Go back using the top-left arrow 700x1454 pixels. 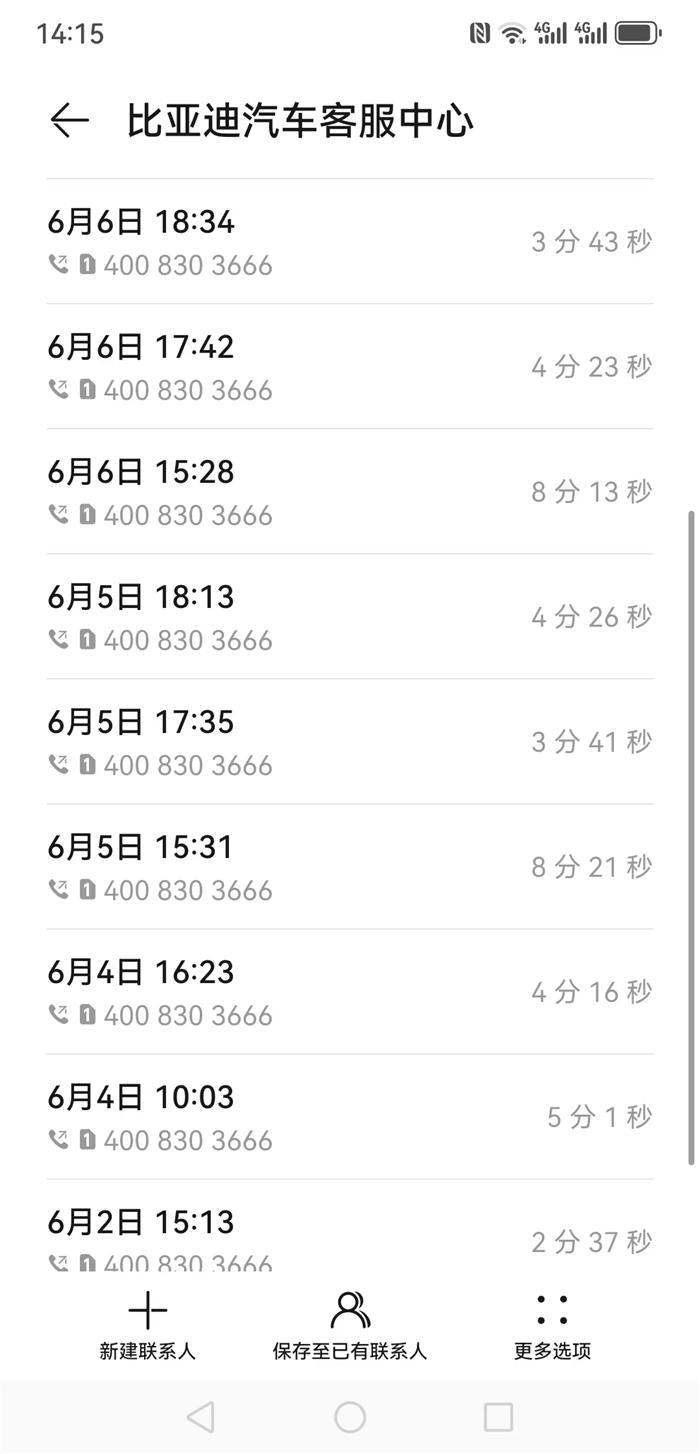[x=69, y=121]
